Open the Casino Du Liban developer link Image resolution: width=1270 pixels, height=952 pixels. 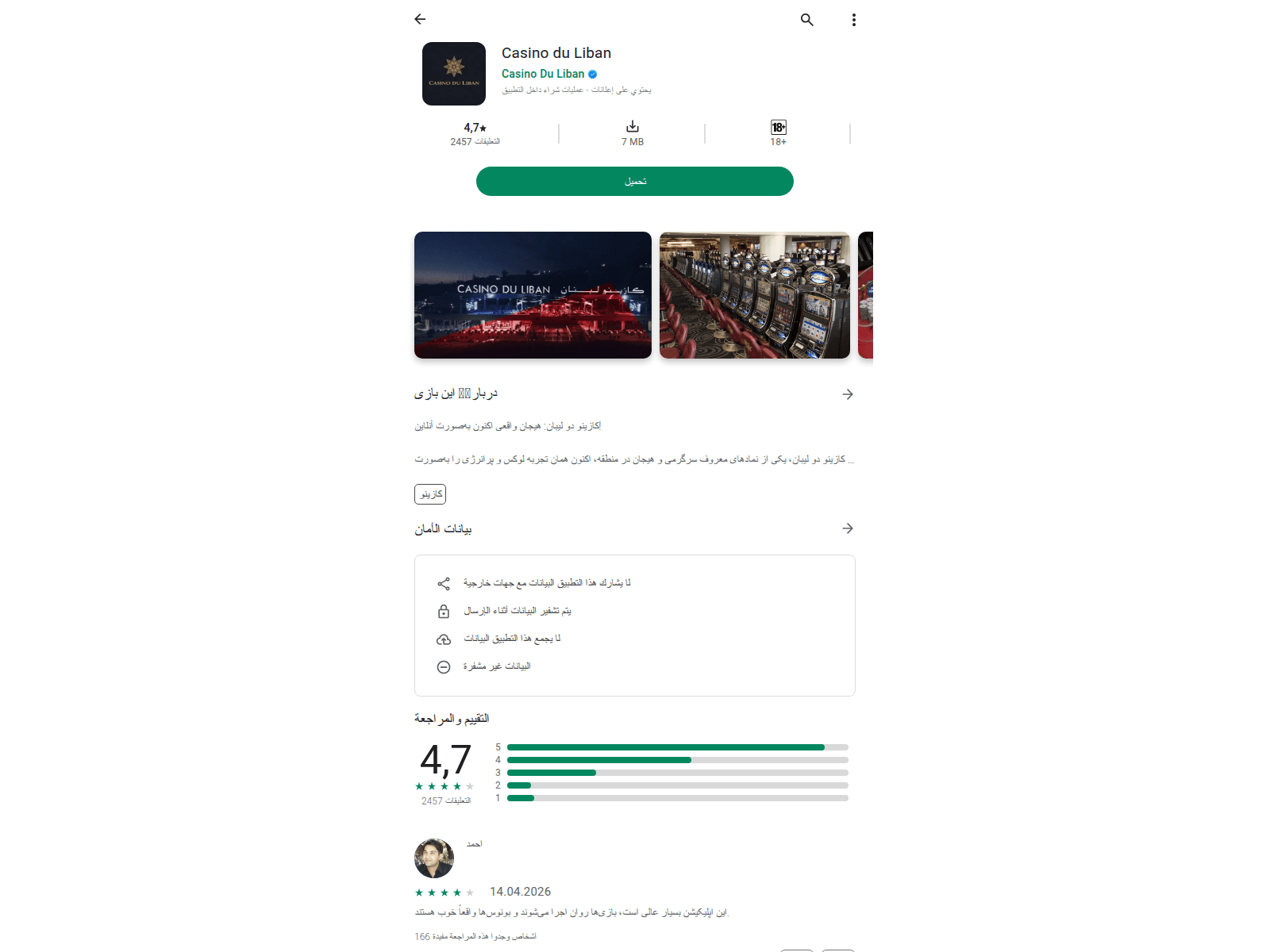coord(543,74)
